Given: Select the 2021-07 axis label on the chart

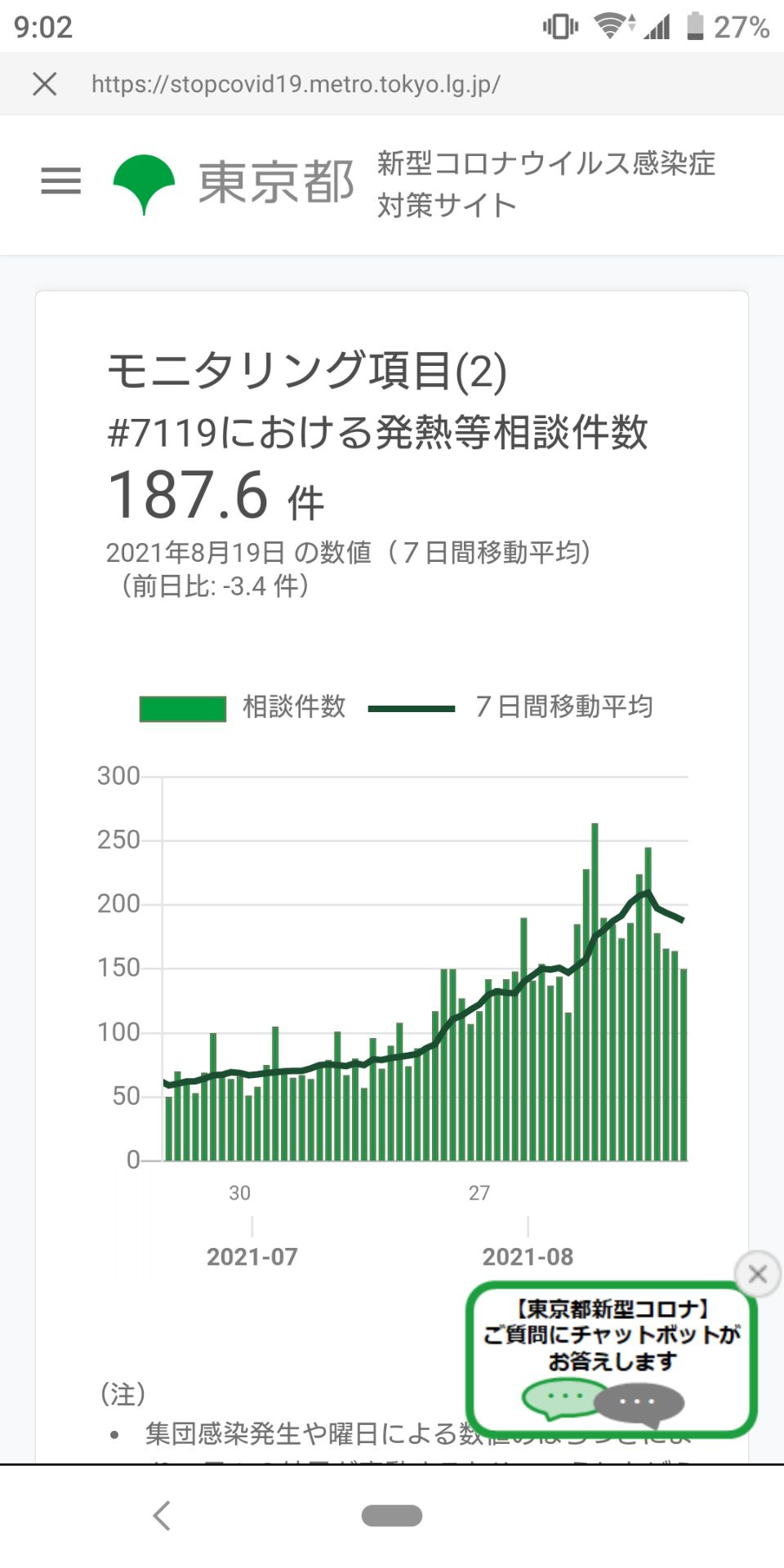Looking at the screenshot, I should pos(252,1257).
